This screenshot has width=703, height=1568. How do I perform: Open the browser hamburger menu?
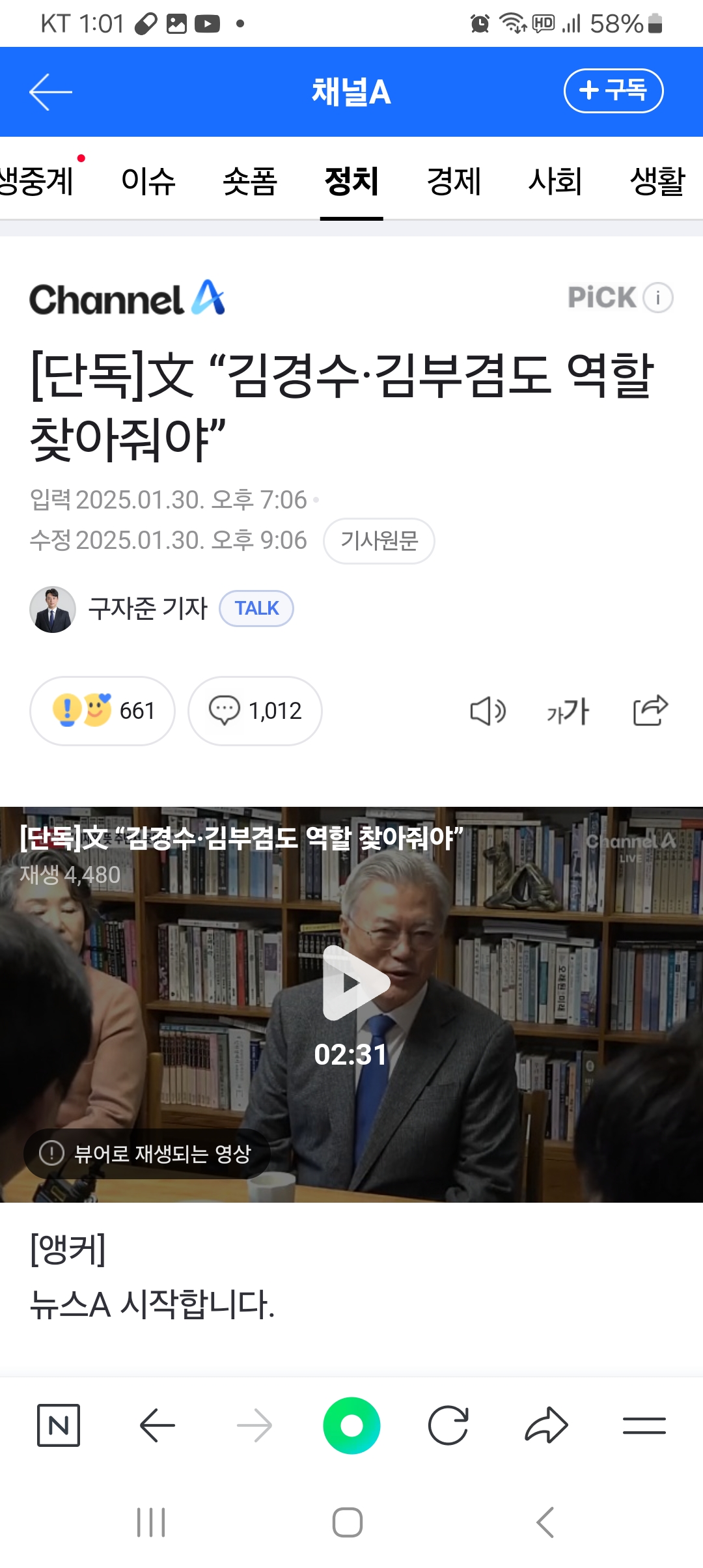click(x=644, y=1425)
